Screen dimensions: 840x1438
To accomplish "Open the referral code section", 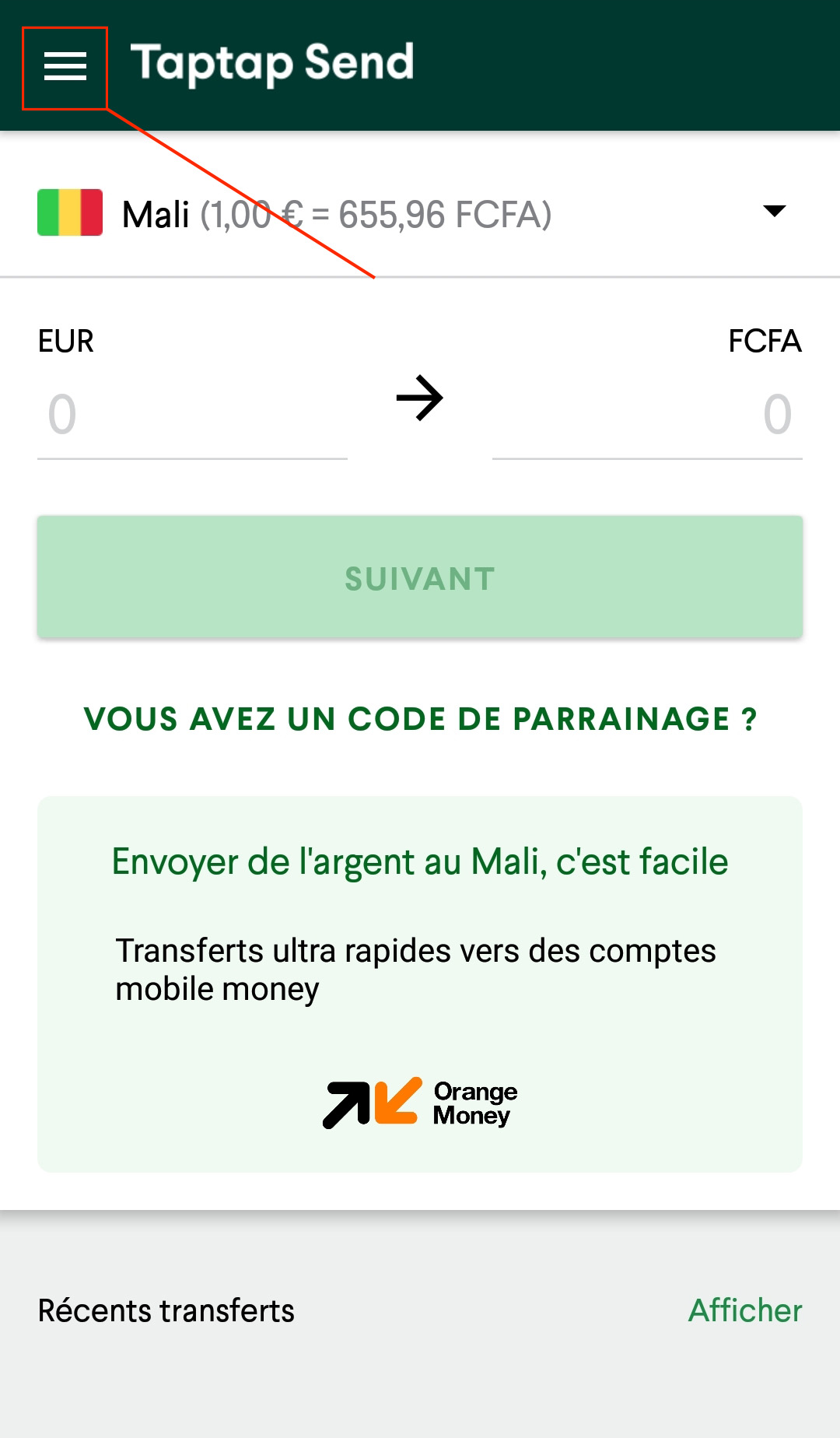I will tap(420, 719).
